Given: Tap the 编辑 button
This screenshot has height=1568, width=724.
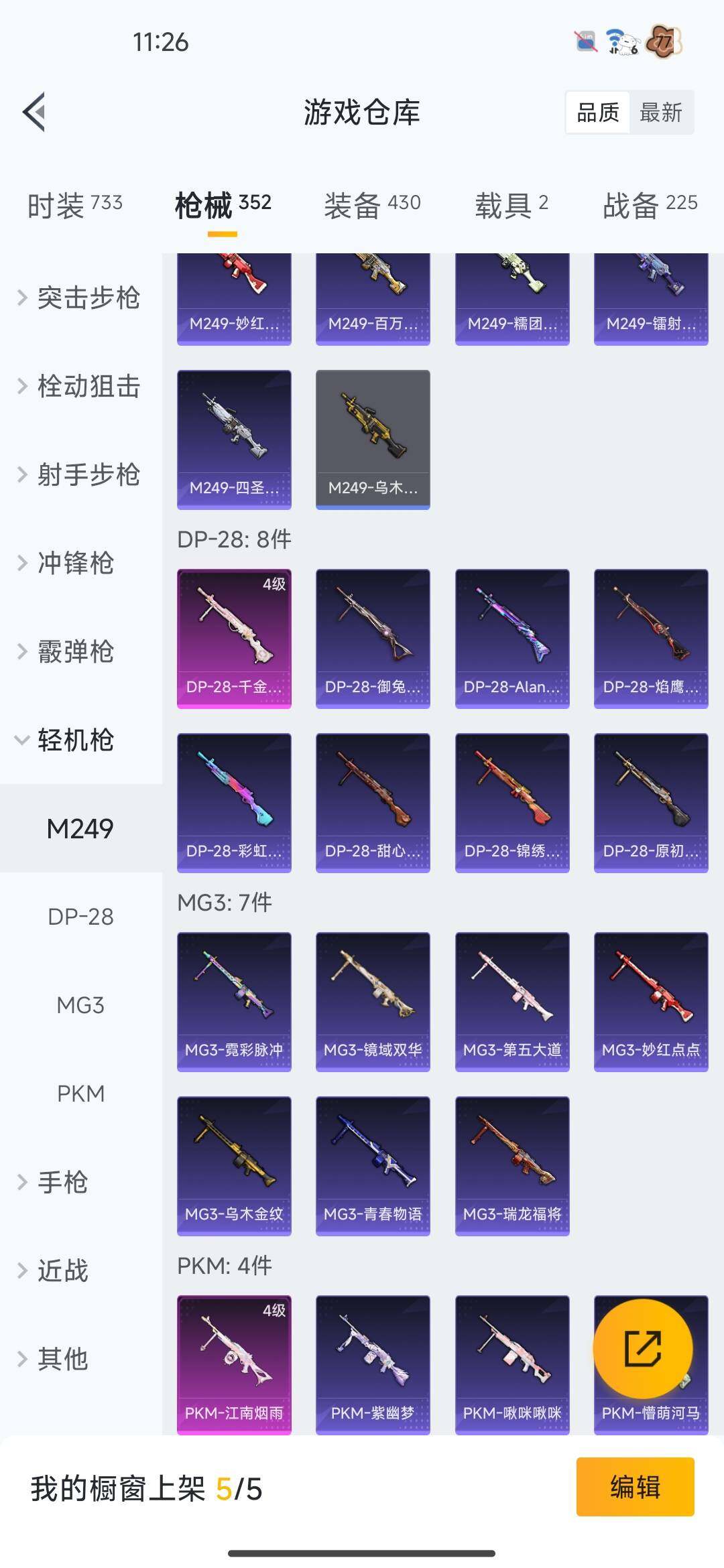Looking at the screenshot, I should (635, 1486).
